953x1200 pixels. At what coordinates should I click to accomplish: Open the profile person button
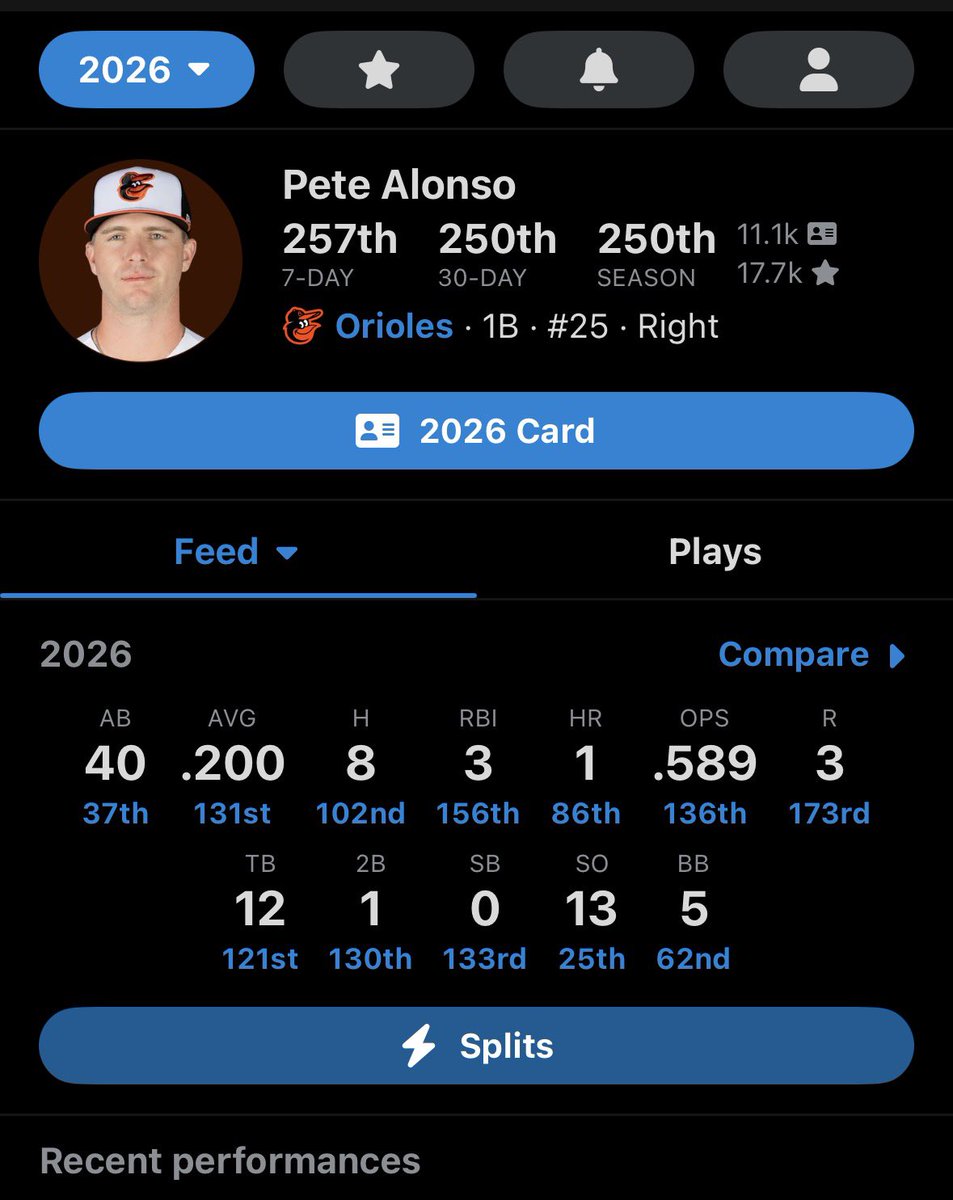coord(818,70)
